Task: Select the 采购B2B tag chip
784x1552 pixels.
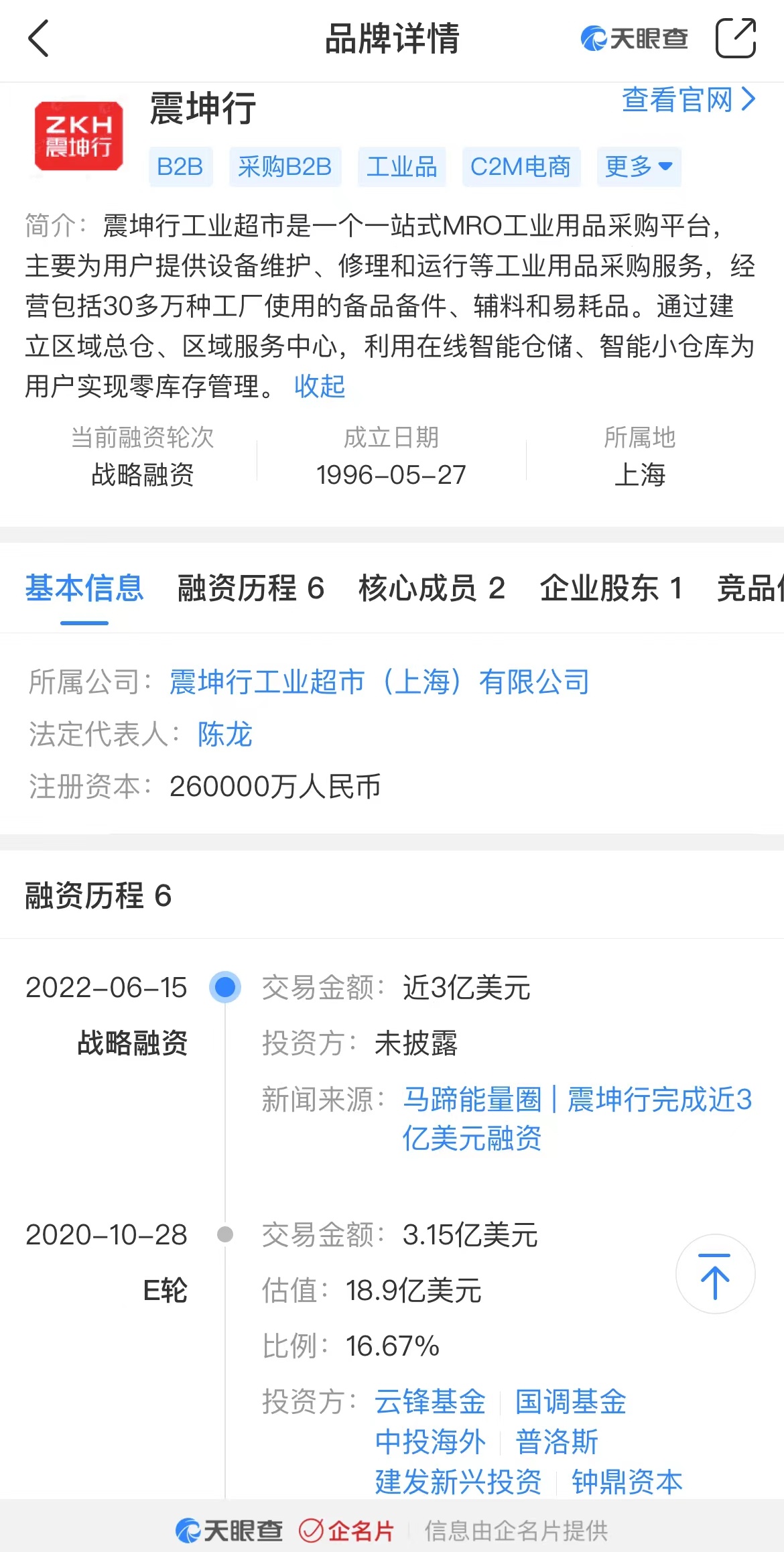Action: tap(285, 167)
